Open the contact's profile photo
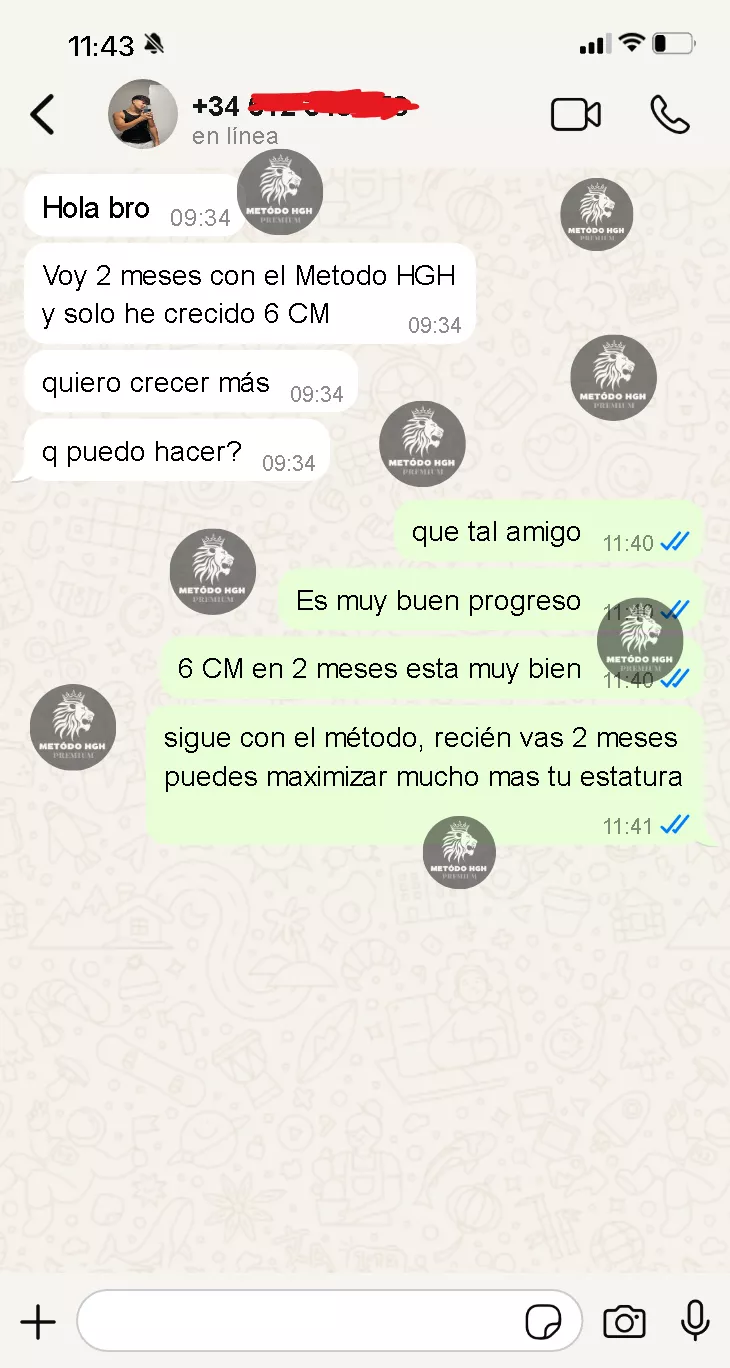Viewport: 730px width, 1368px height. [x=142, y=115]
